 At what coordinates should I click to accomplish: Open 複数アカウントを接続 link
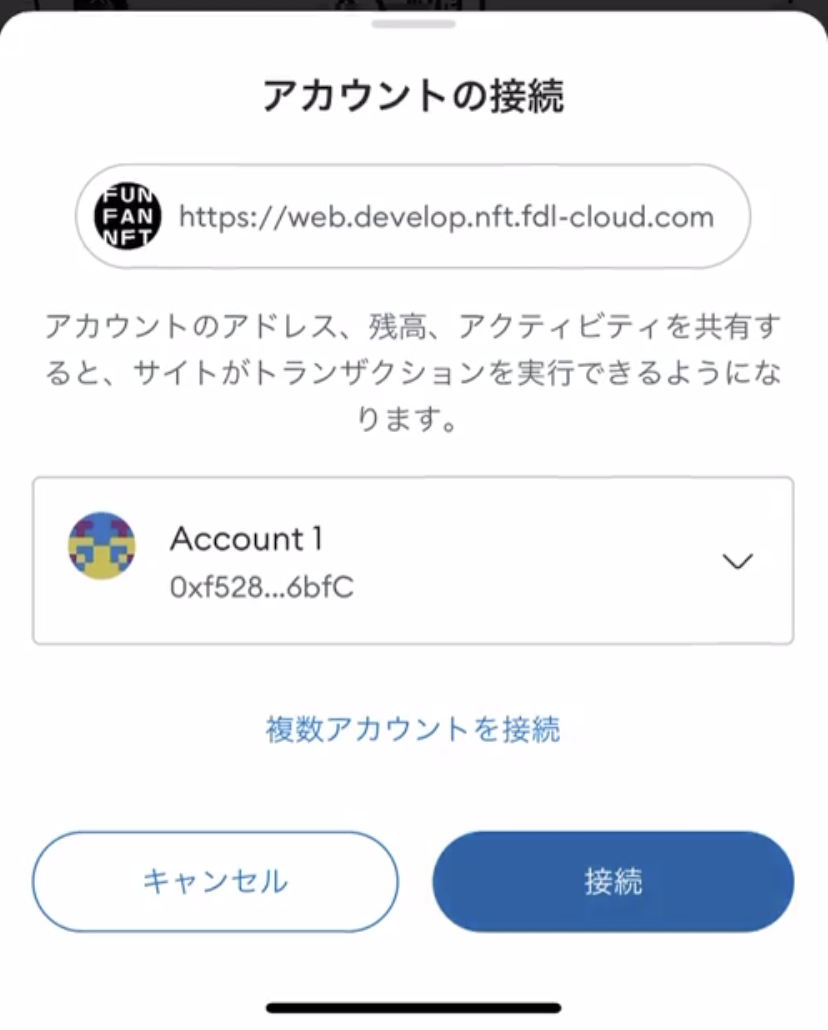tap(414, 731)
